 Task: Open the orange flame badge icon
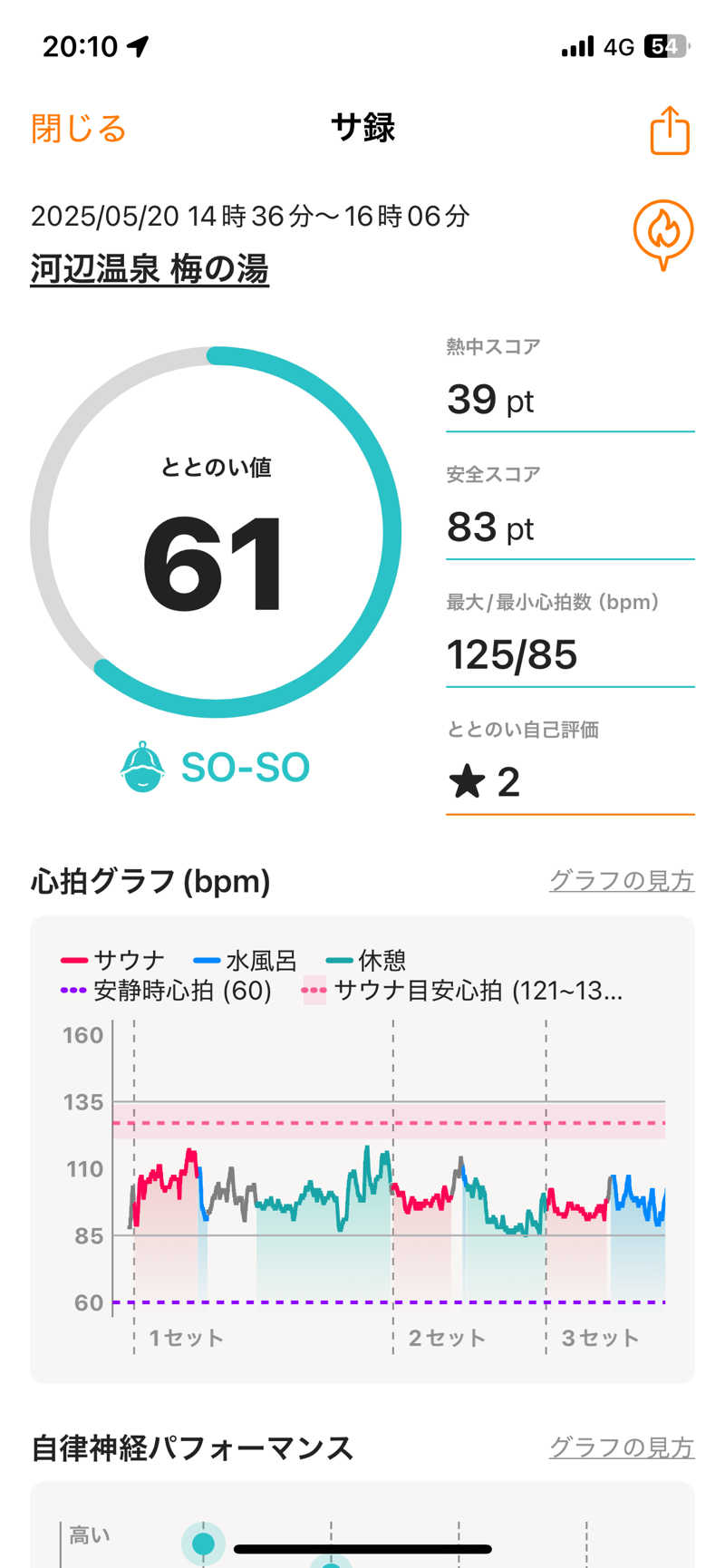click(x=662, y=232)
